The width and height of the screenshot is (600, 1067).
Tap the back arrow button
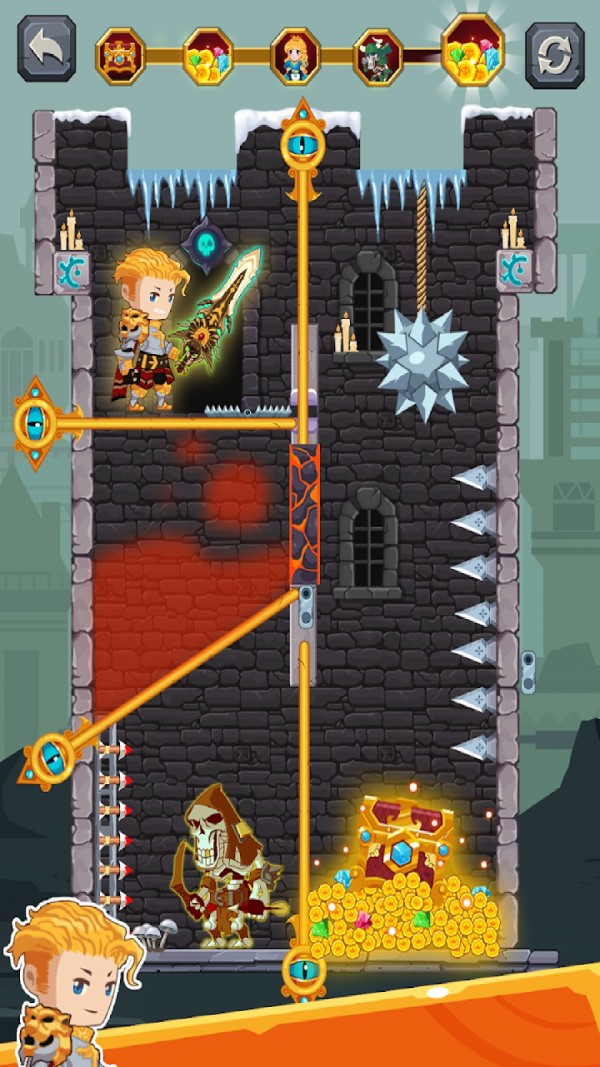pyautogui.click(x=47, y=48)
